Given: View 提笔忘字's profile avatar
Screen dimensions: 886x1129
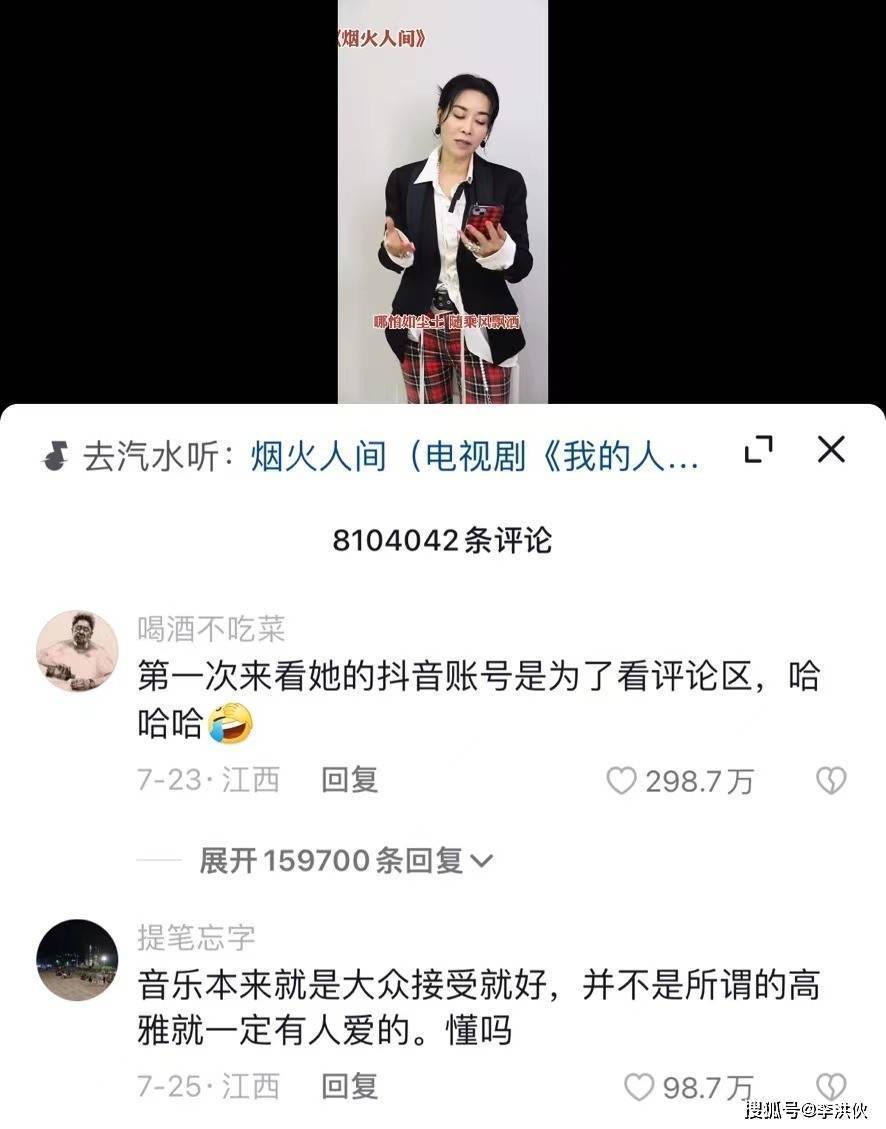Looking at the screenshot, I should pos(77,960).
